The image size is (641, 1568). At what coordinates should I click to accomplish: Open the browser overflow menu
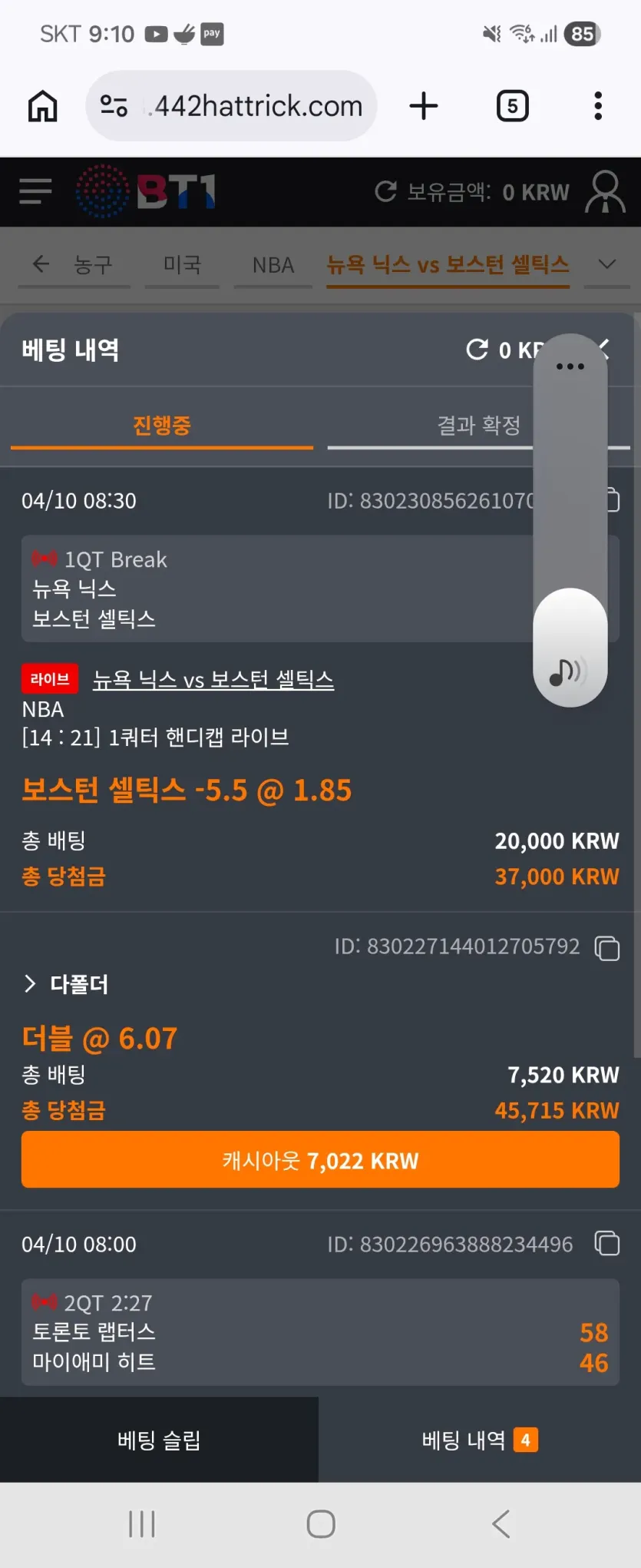pyautogui.click(x=598, y=106)
